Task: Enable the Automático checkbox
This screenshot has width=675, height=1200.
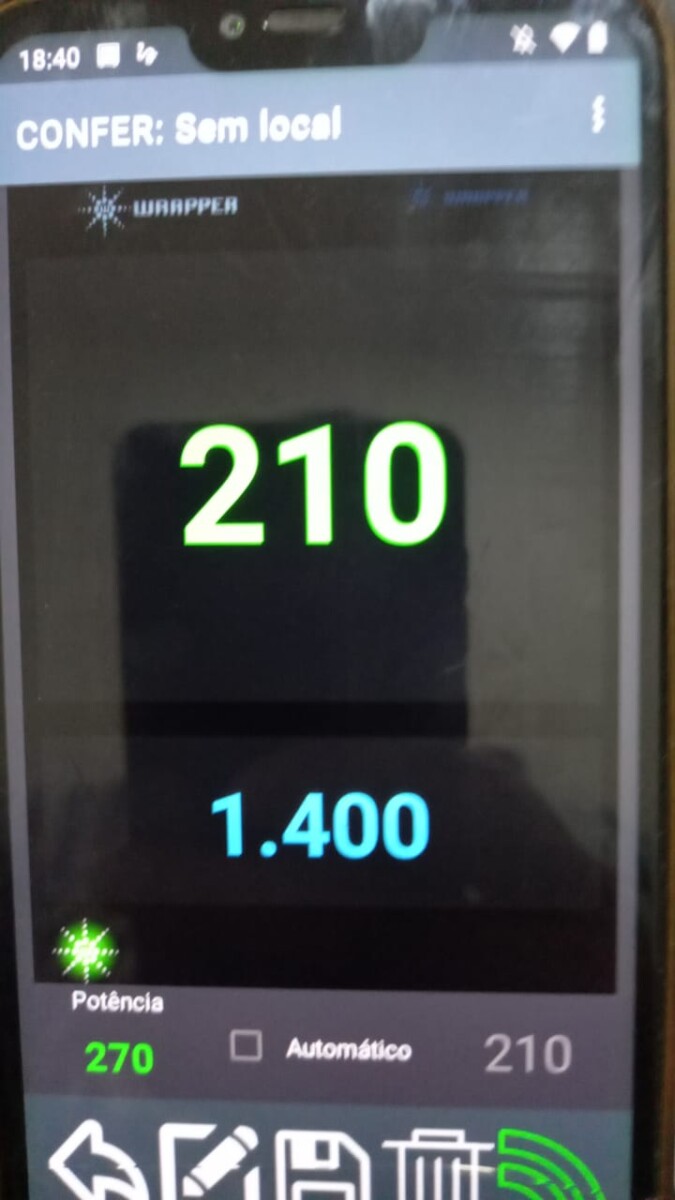Action: click(246, 1047)
